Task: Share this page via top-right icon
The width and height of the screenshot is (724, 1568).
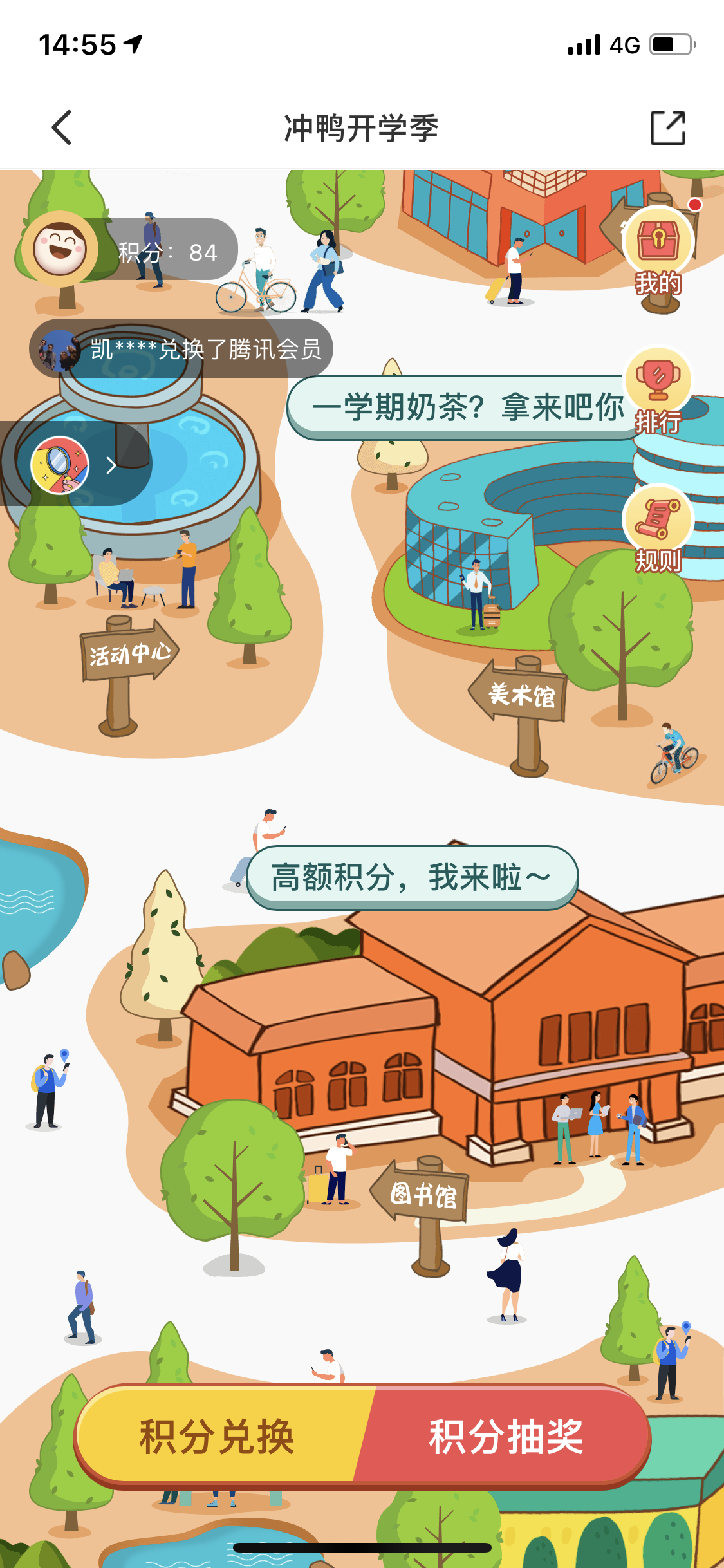Action: click(x=667, y=127)
